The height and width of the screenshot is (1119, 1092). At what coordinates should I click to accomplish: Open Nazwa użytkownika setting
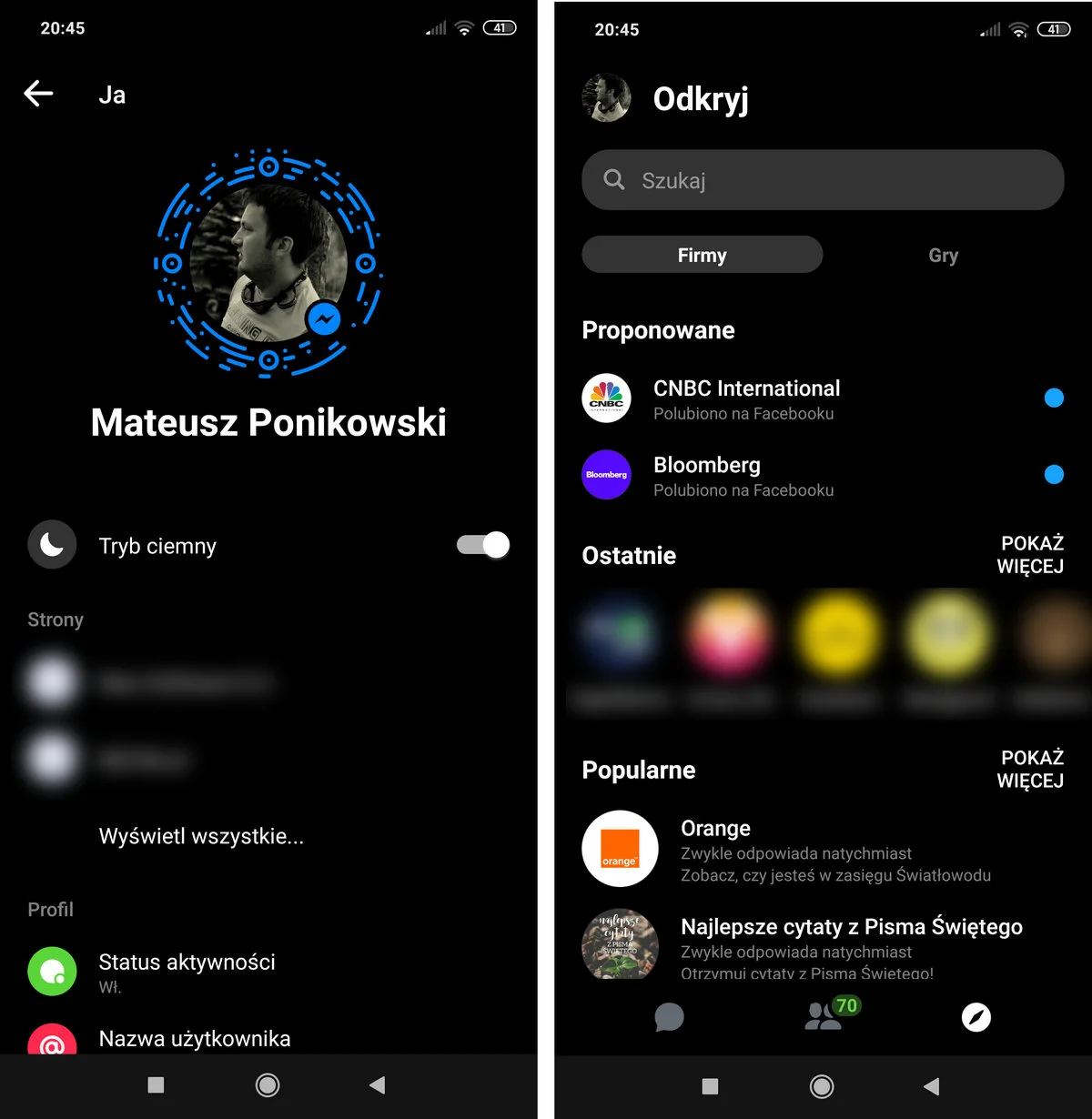pos(194,1039)
